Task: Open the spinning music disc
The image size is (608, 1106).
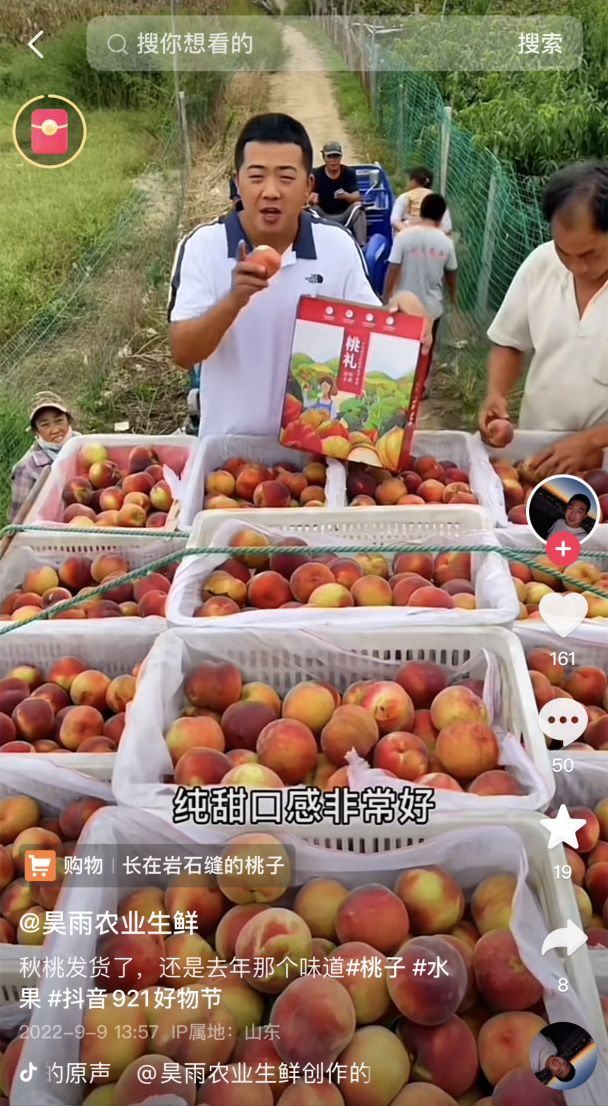Action: (x=563, y=1056)
